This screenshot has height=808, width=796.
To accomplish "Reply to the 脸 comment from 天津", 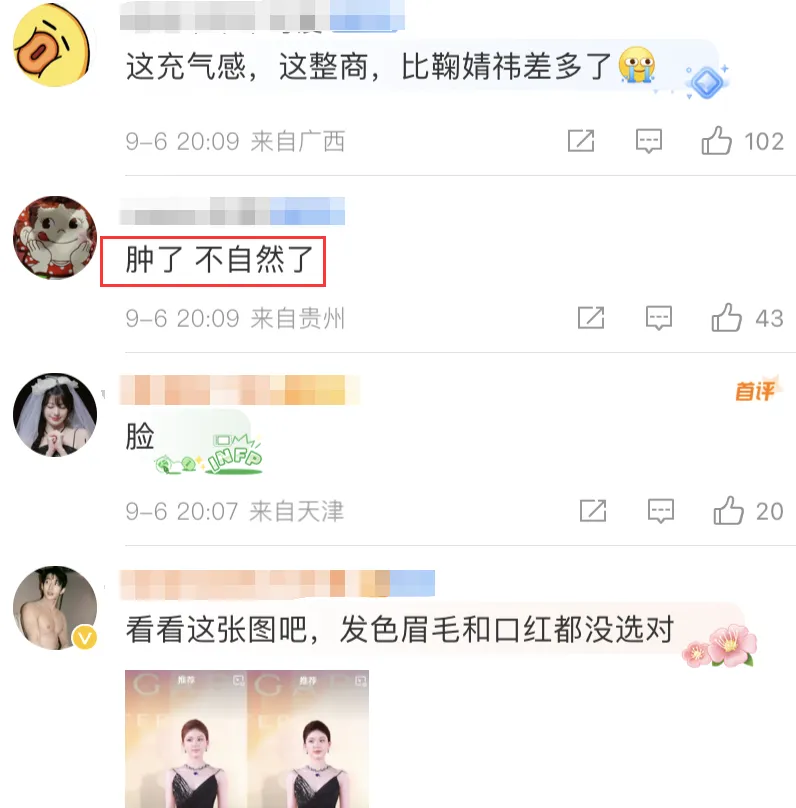I will point(660,511).
